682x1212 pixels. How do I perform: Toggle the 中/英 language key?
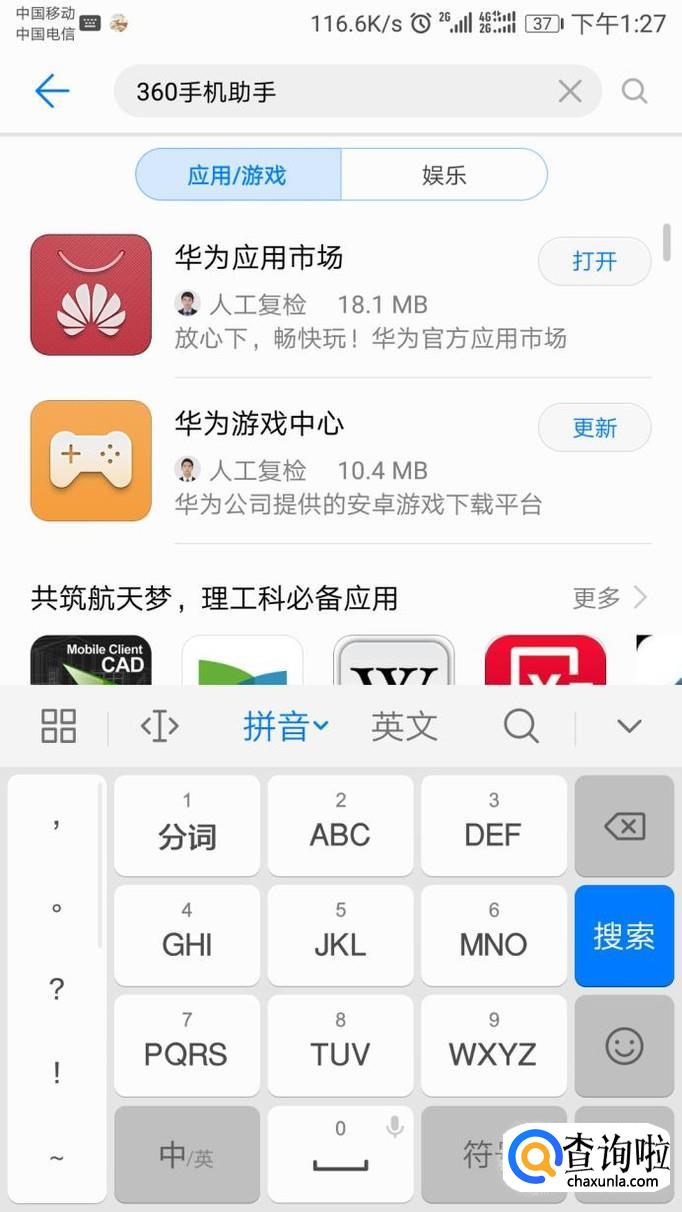click(186, 1156)
